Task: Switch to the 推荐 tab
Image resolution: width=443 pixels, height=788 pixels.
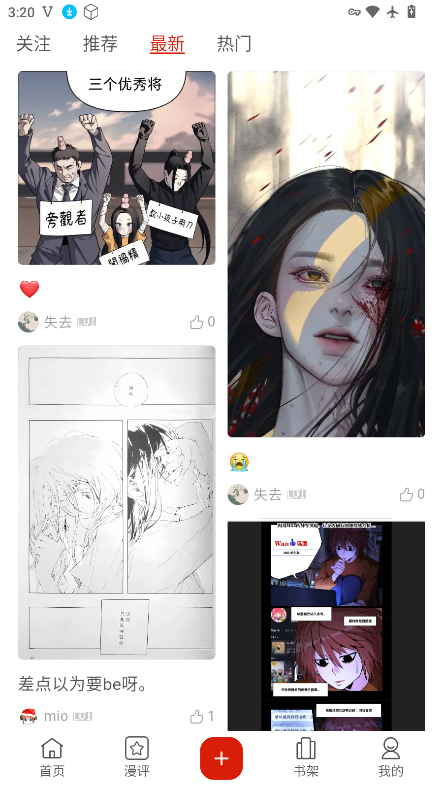Action: click(100, 44)
